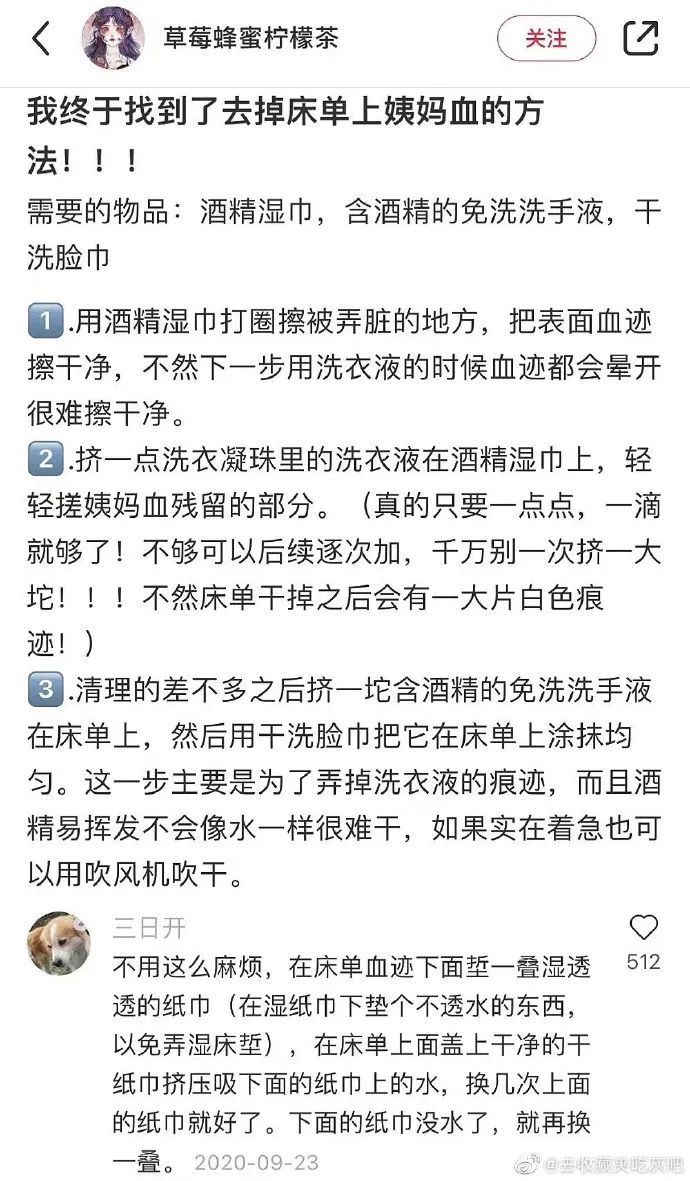This screenshot has width=690, height=1181.
Task: Open the author's profile avatar
Action: tap(113, 39)
